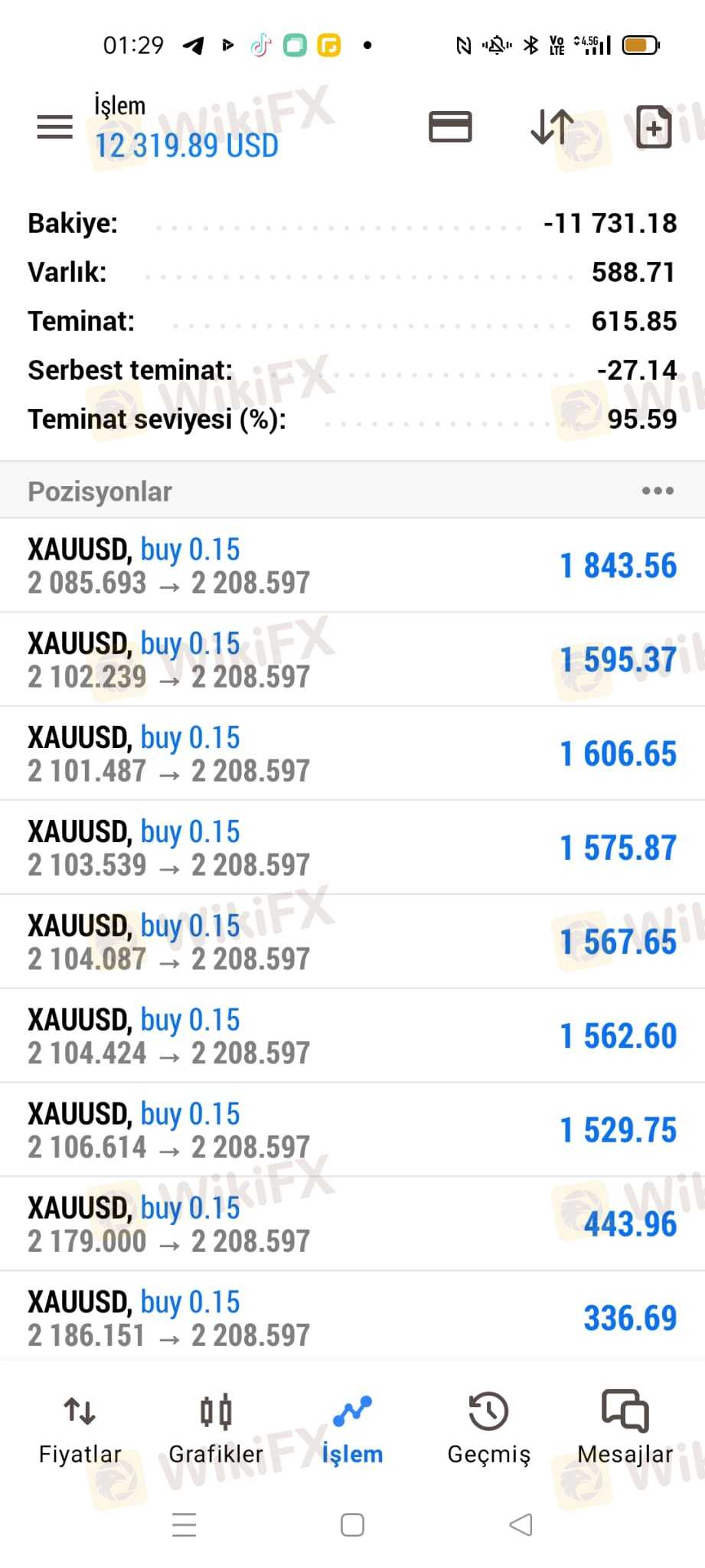The image size is (705, 1568).
Task: Tap the system back button
Action: point(521,1524)
